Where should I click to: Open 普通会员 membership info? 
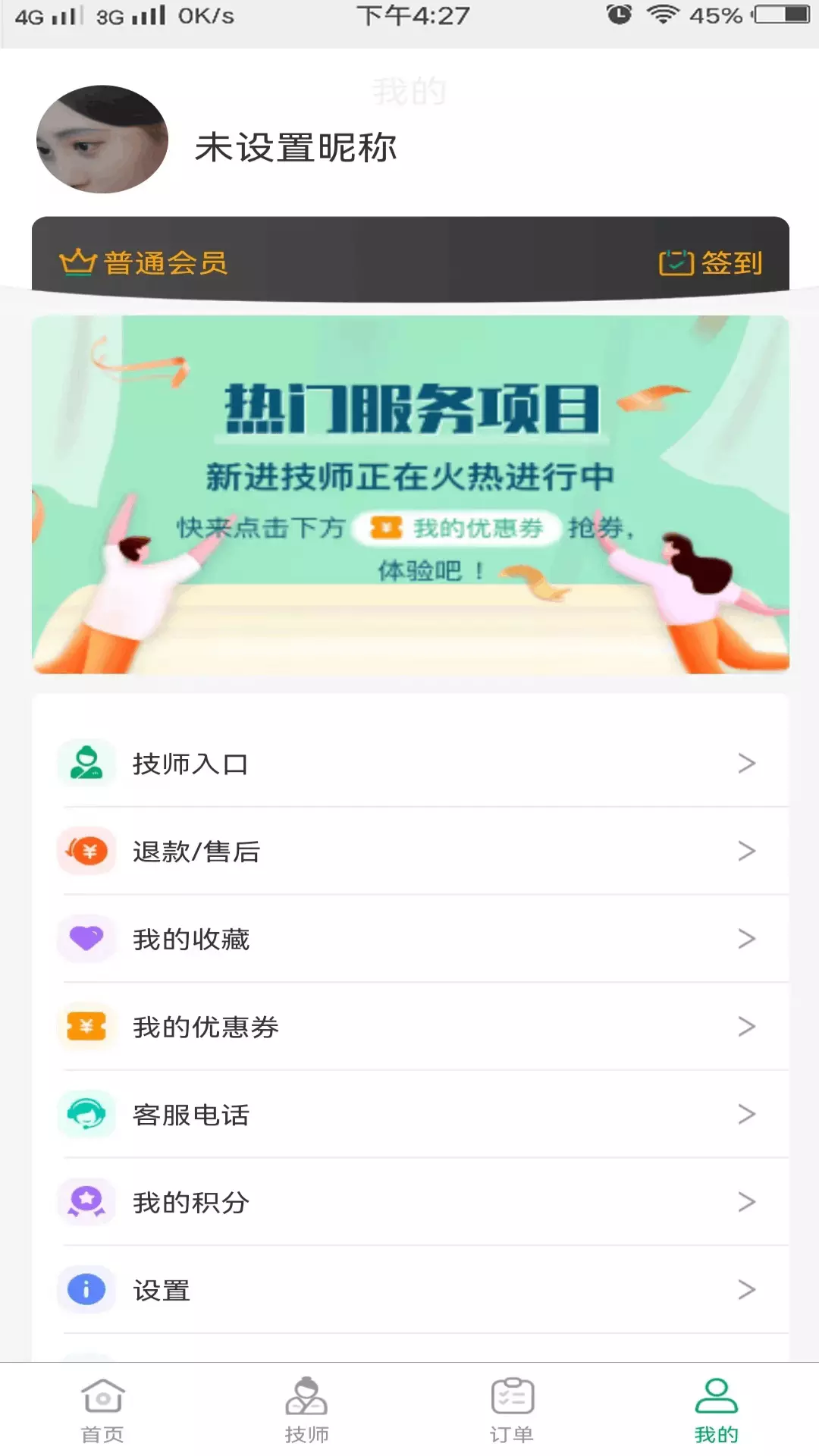point(144,263)
